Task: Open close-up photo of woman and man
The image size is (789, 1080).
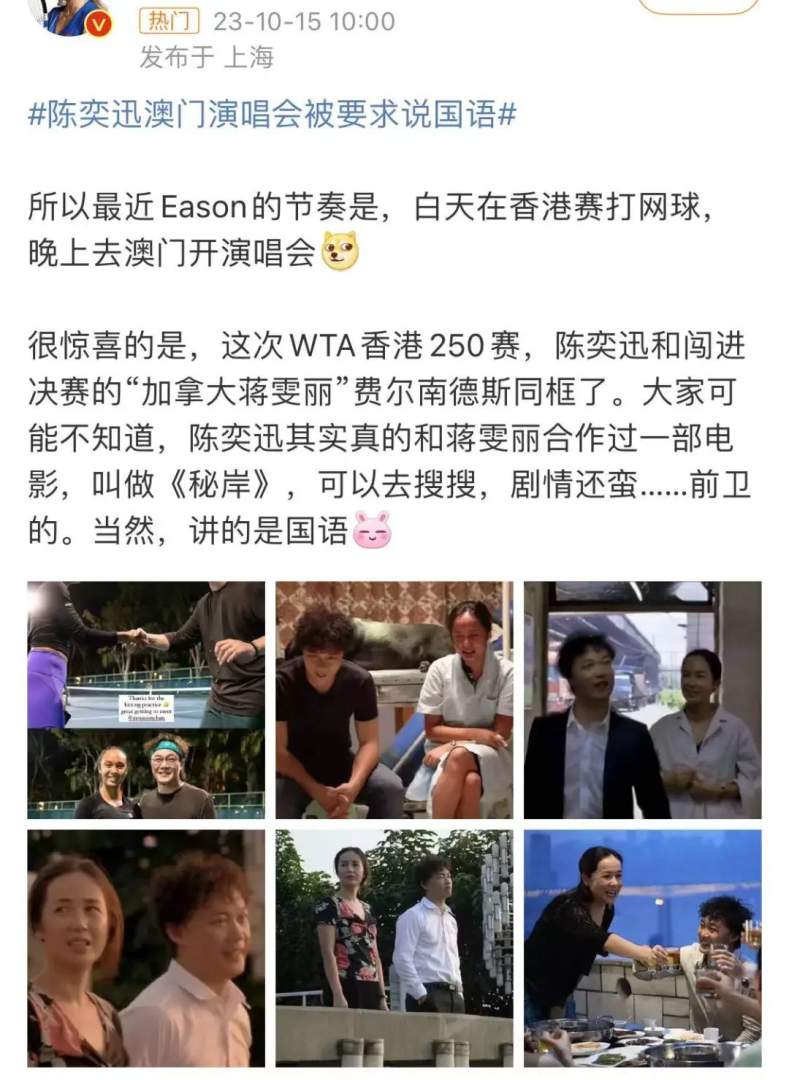Action: pos(146,948)
